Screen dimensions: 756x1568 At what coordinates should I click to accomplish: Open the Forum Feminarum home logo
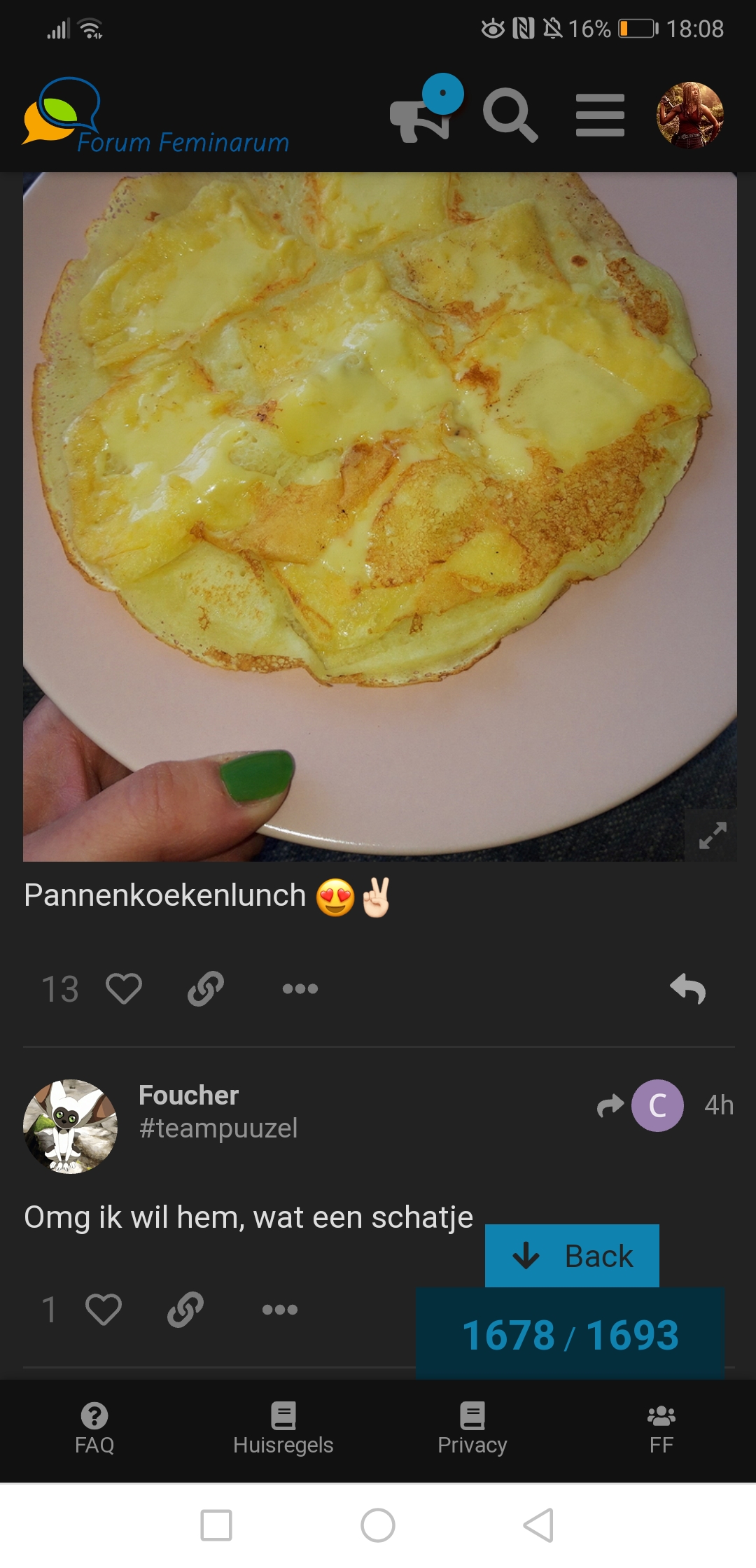point(155,115)
